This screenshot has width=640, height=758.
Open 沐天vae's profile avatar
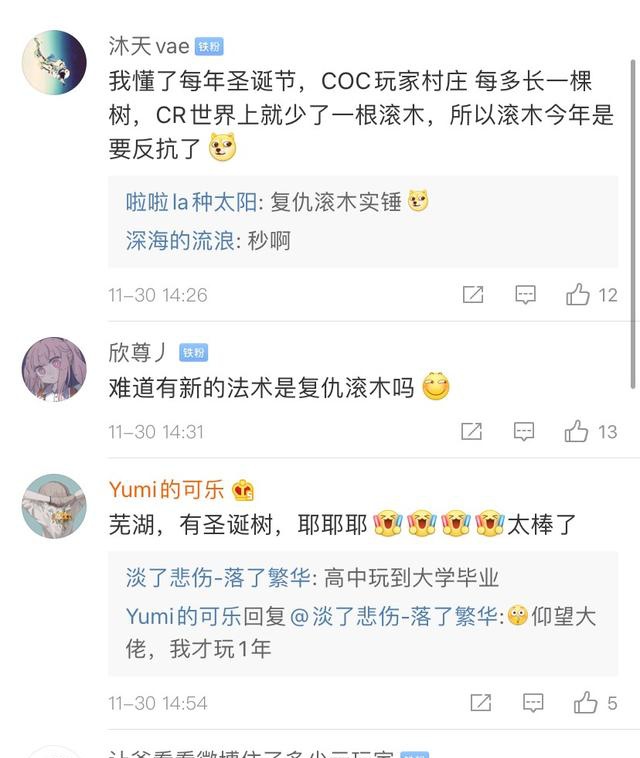[x=54, y=62]
